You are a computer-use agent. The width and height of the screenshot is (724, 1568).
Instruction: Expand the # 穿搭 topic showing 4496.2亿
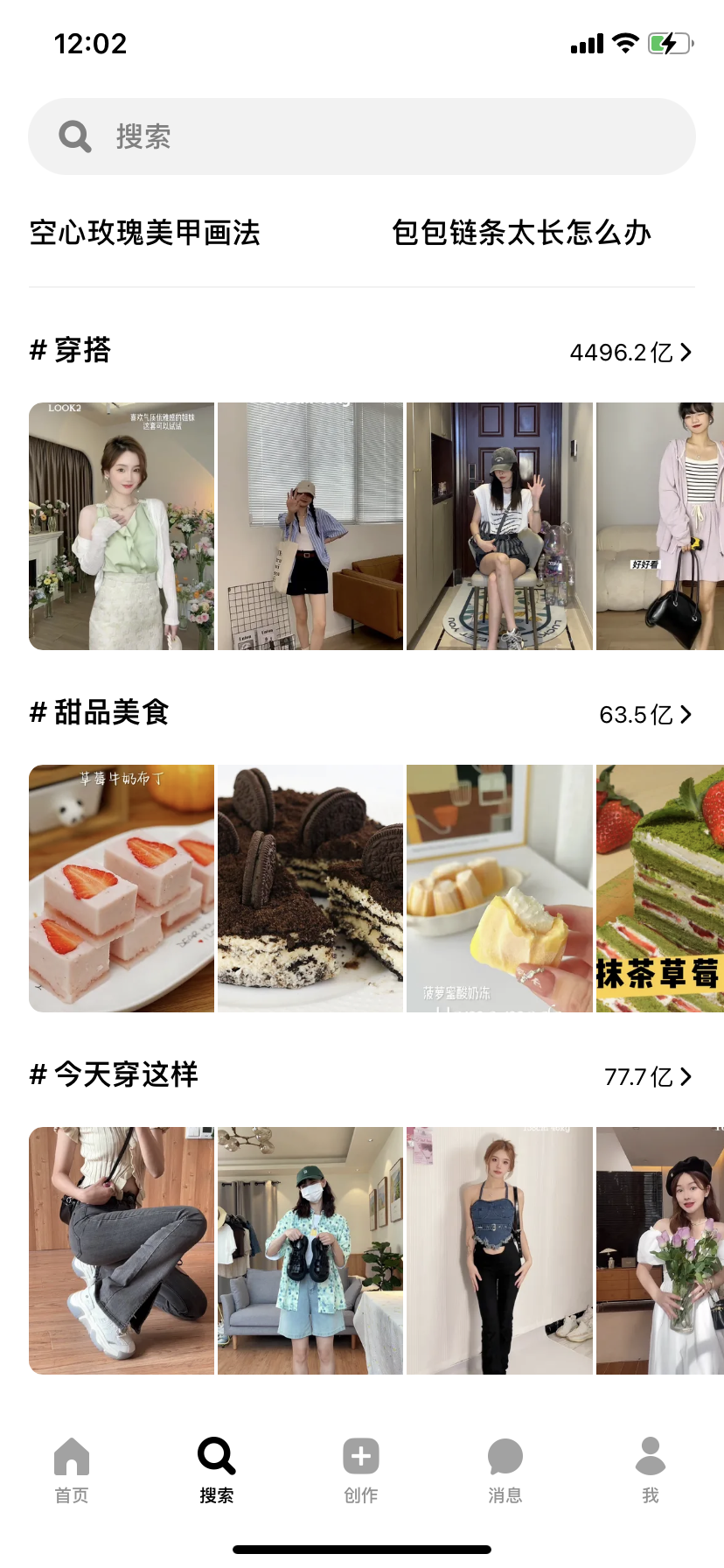click(x=630, y=352)
